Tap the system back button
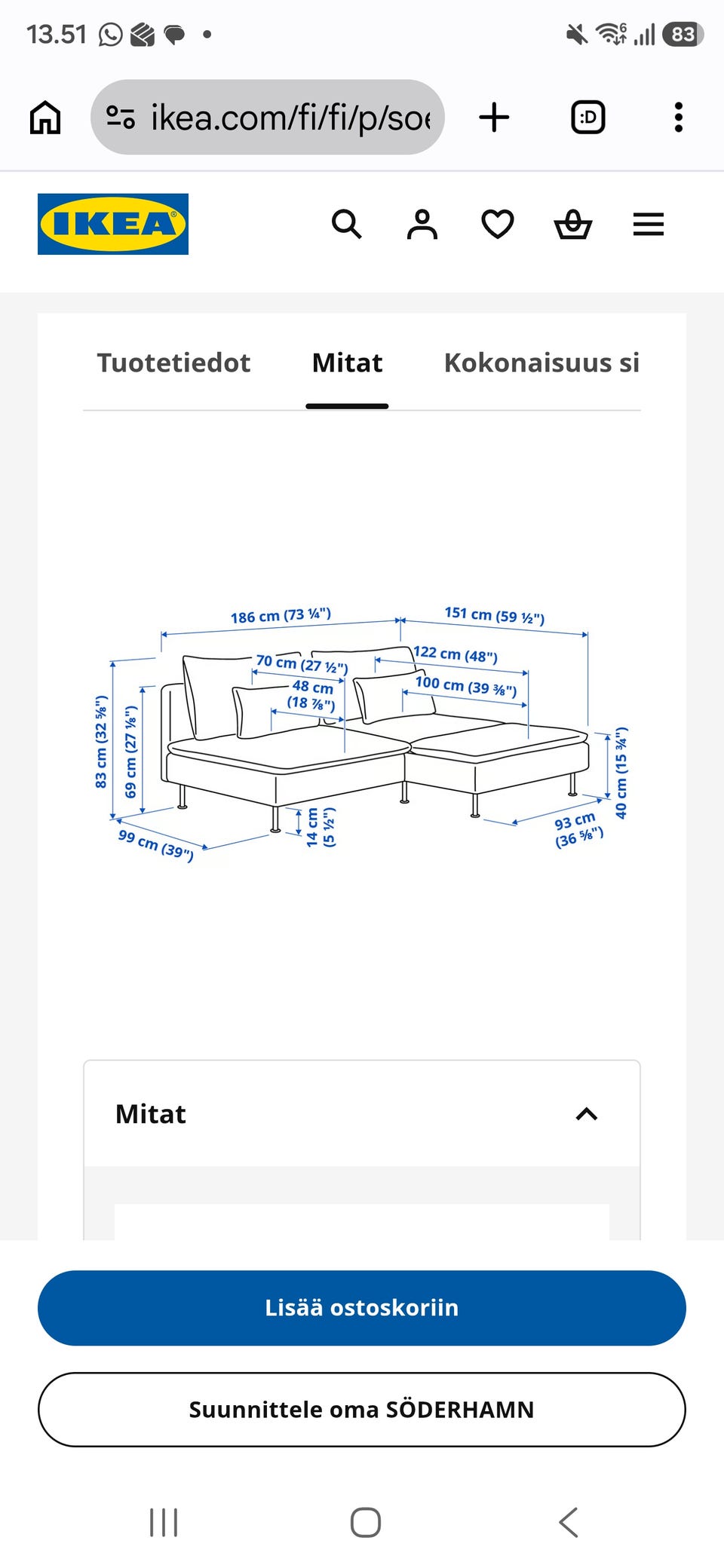Image resolution: width=724 pixels, height=1568 pixels. 569,1522
